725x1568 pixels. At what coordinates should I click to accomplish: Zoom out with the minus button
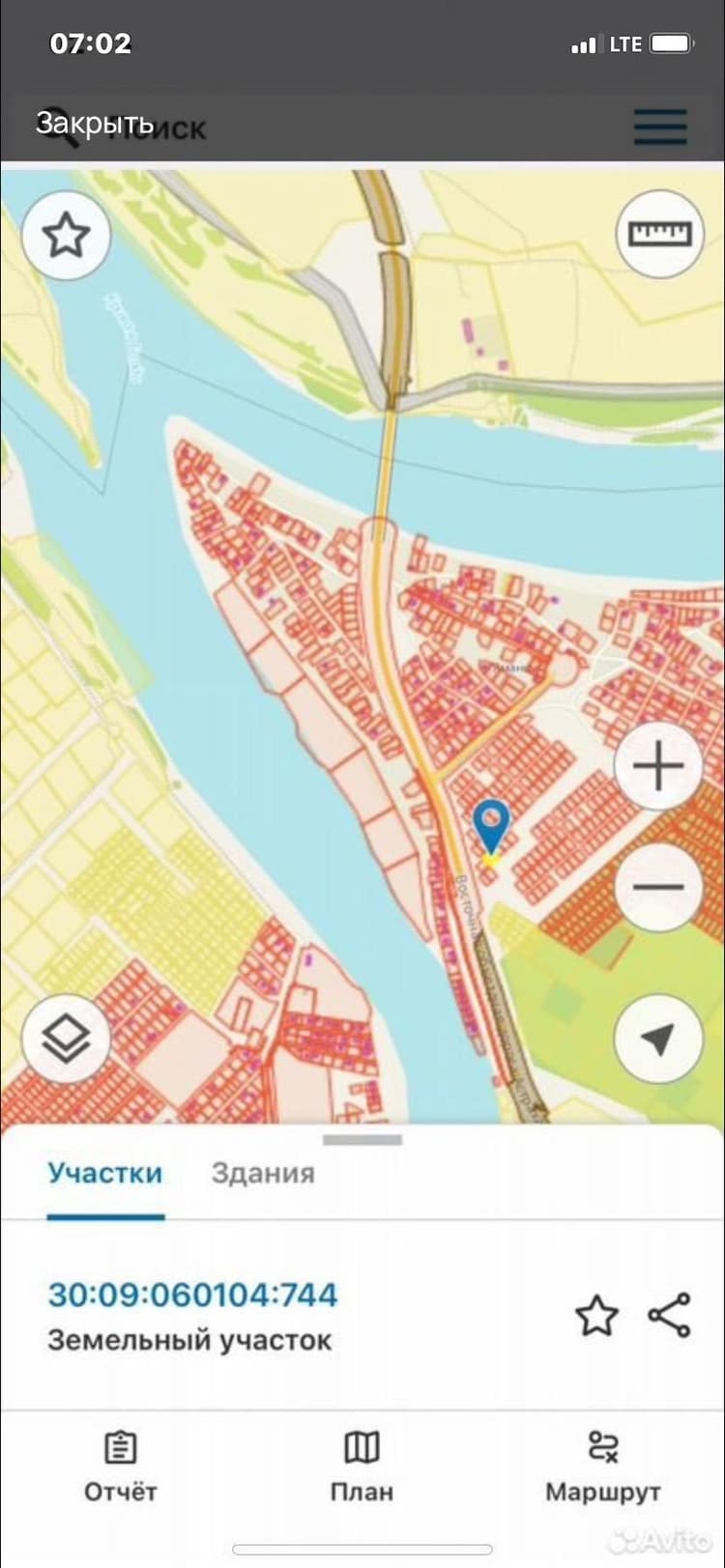pyautogui.click(x=658, y=887)
